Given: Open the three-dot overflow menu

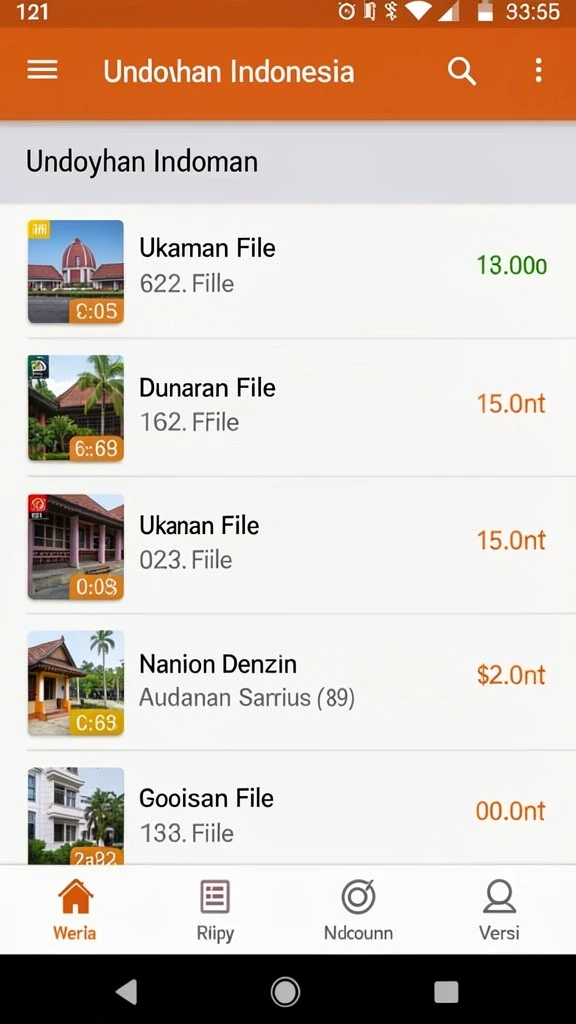Looking at the screenshot, I should pyautogui.click(x=538, y=71).
